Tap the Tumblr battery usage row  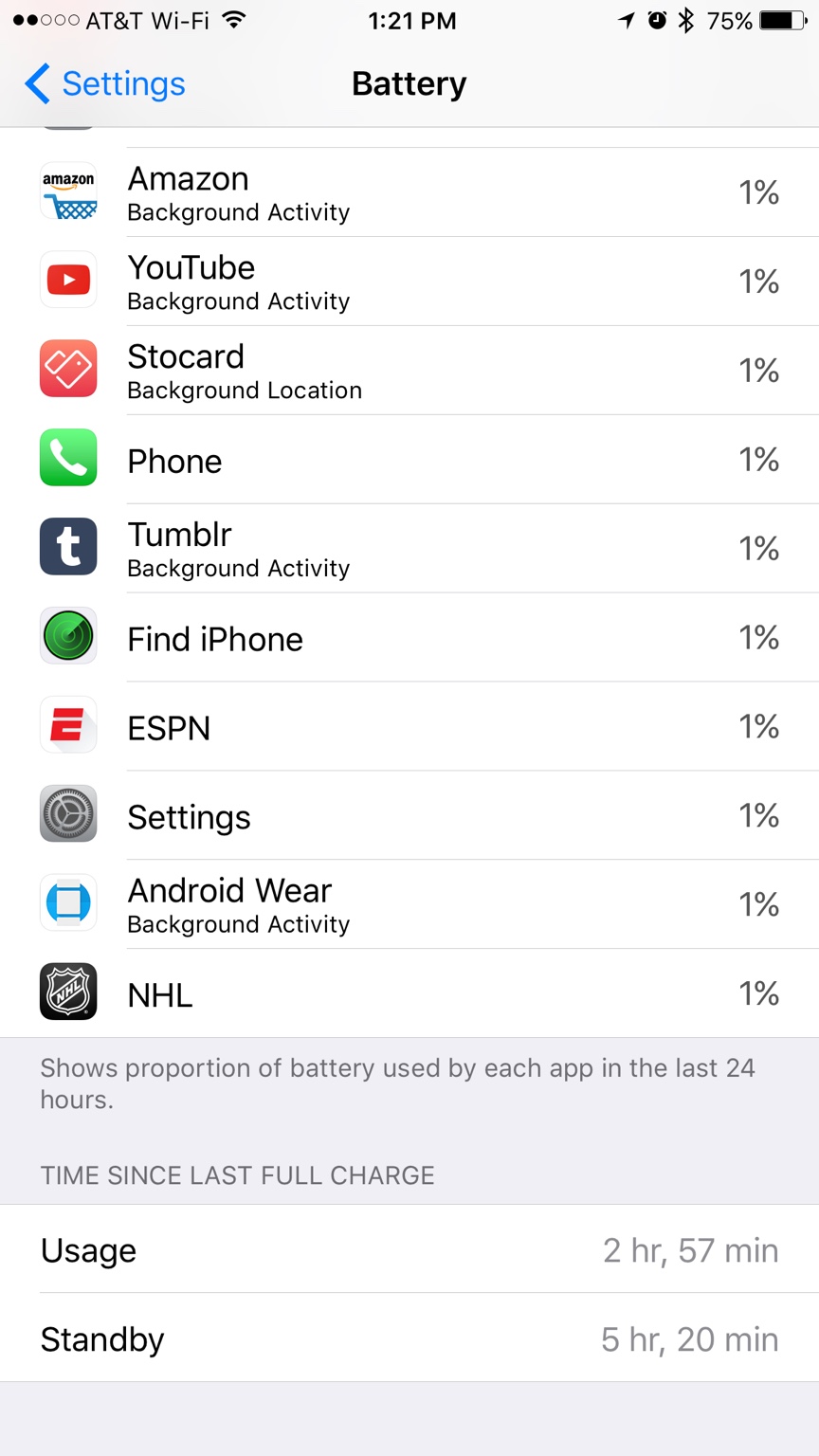(x=409, y=549)
